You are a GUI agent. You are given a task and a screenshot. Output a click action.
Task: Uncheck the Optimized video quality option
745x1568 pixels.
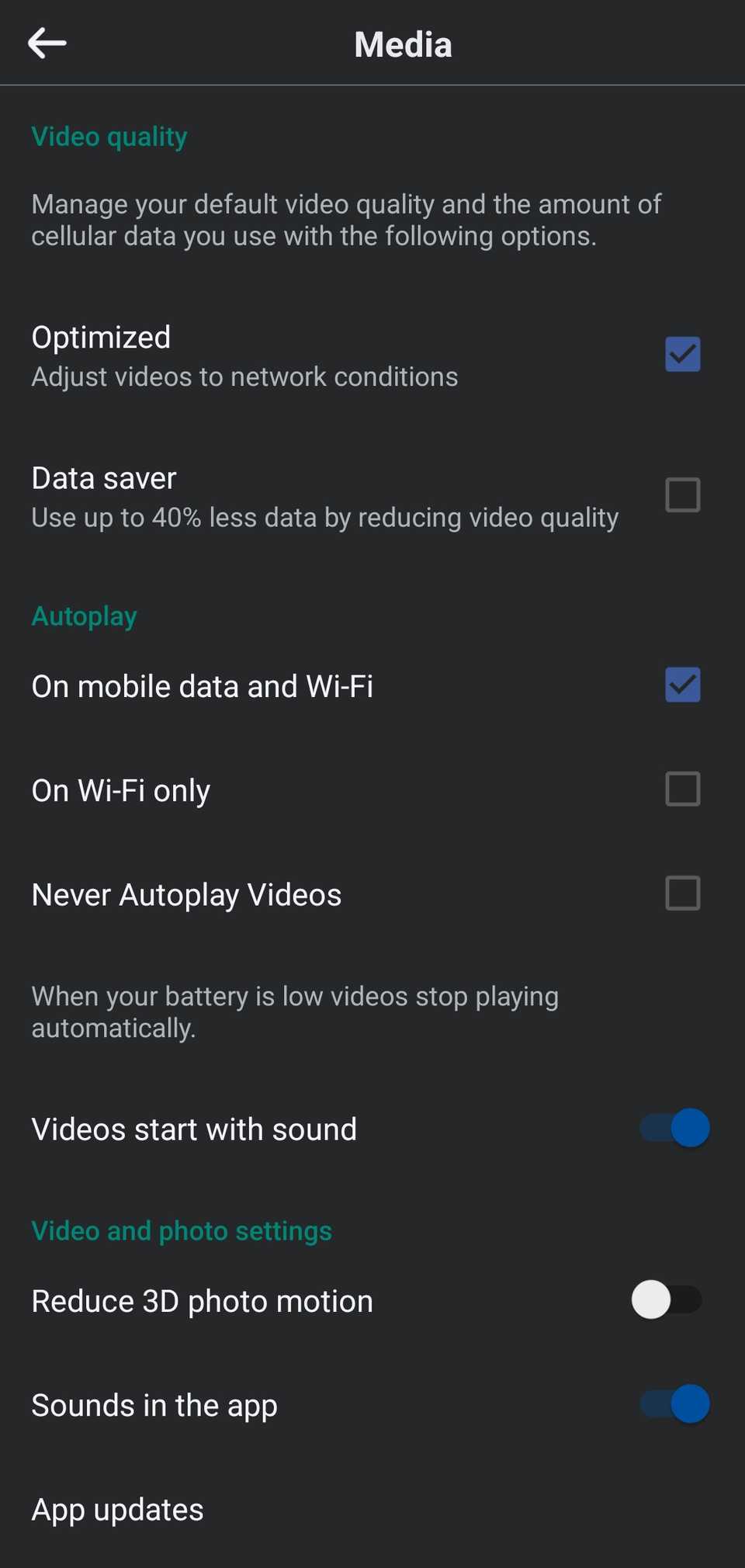[681, 353]
